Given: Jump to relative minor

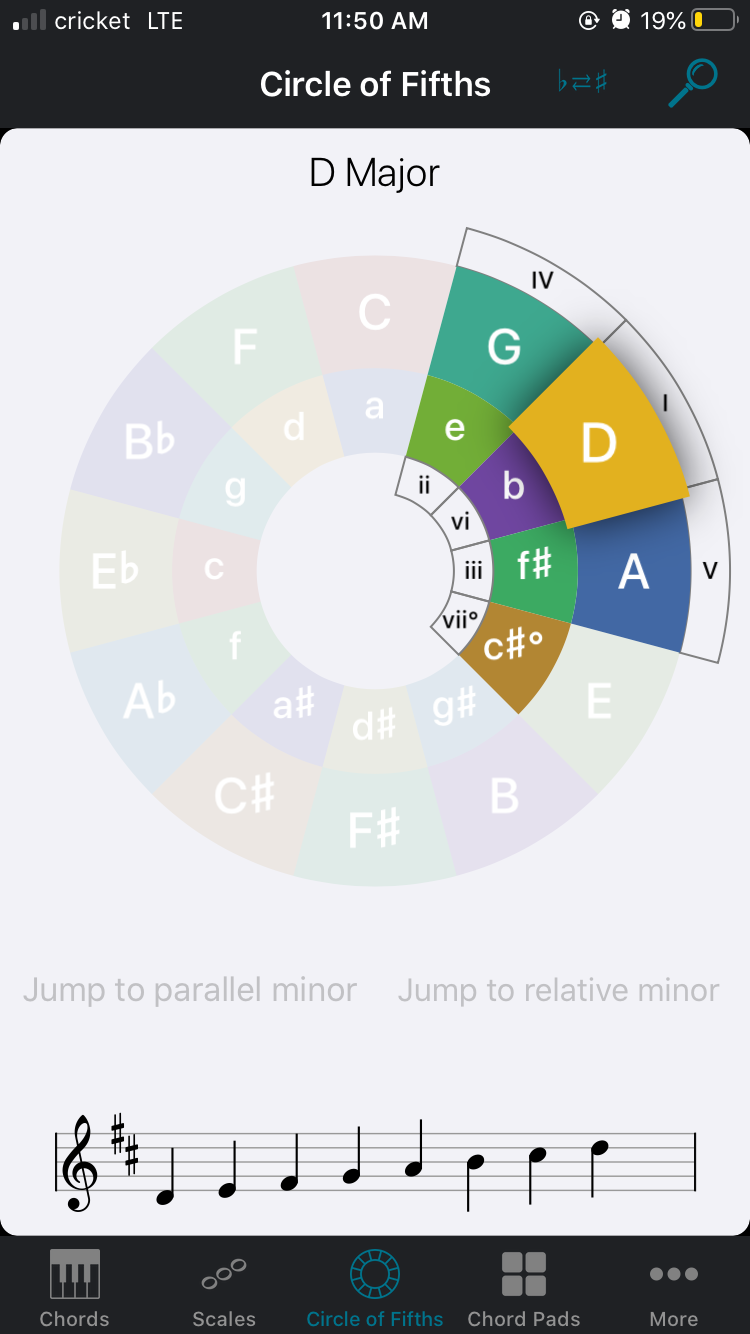Looking at the screenshot, I should pos(558,990).
